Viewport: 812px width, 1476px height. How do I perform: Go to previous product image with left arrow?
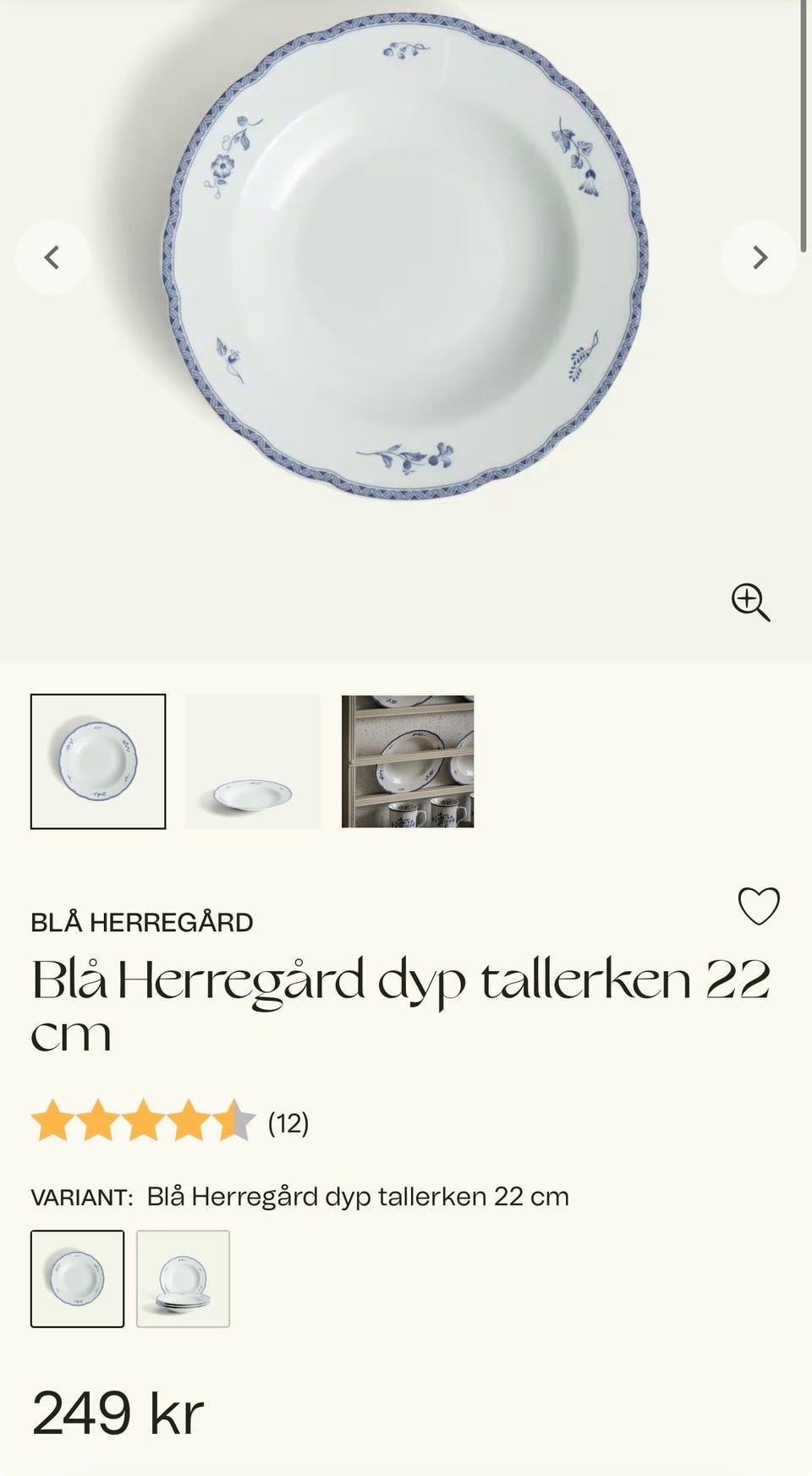(x=52, y=256)
